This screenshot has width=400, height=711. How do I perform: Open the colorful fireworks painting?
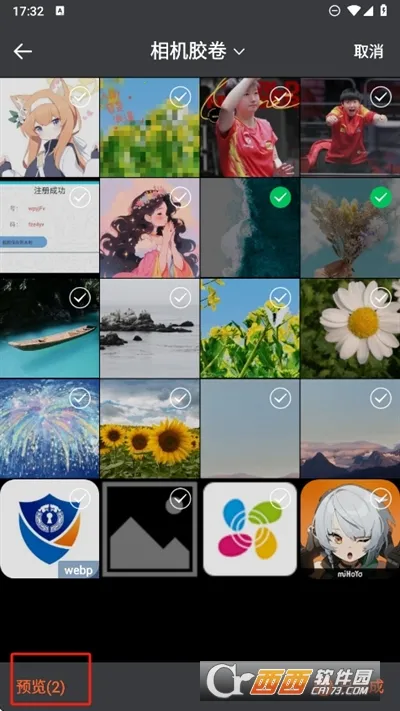[49, 429]
